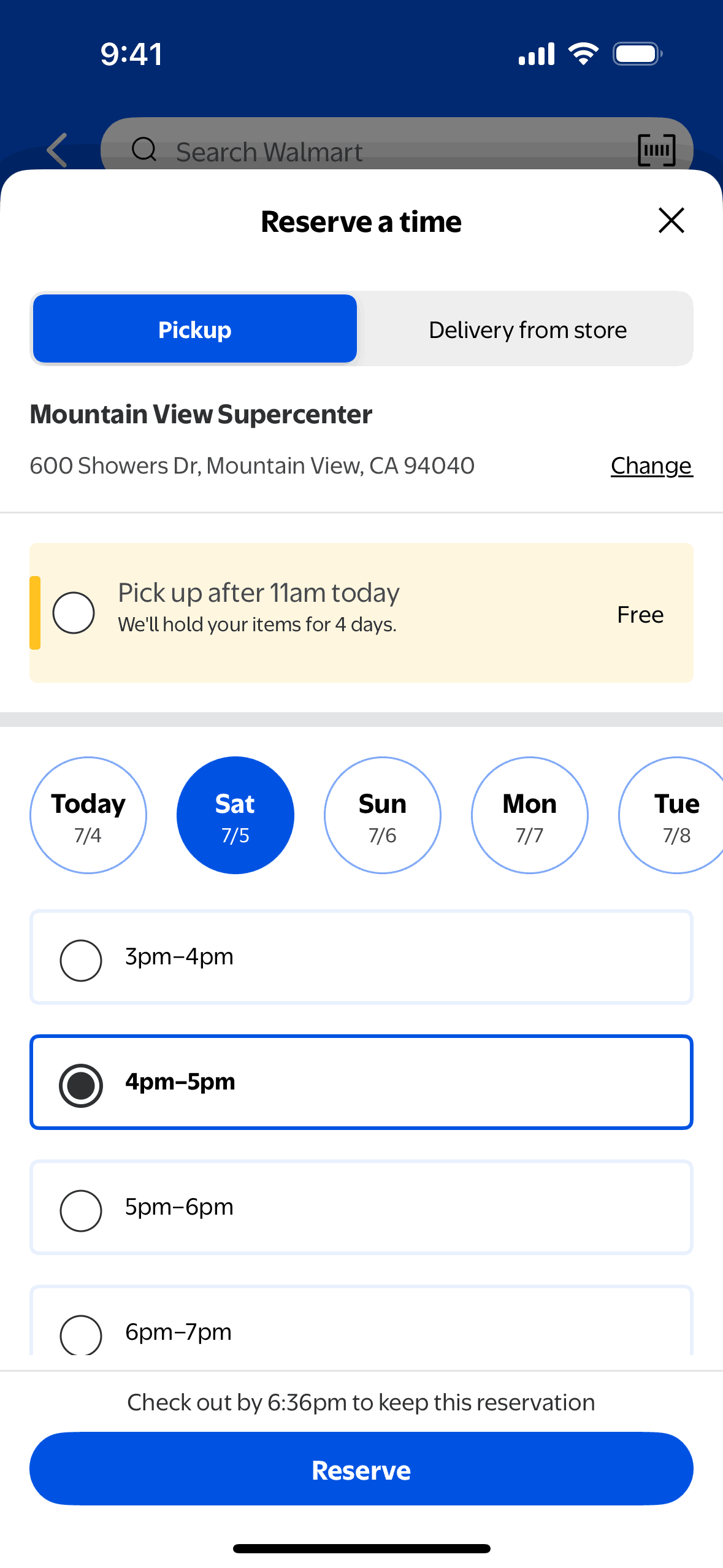Pick Mon 7/7 for pickup
Viewport: 723px width, 1568px height.
[530, 815]
